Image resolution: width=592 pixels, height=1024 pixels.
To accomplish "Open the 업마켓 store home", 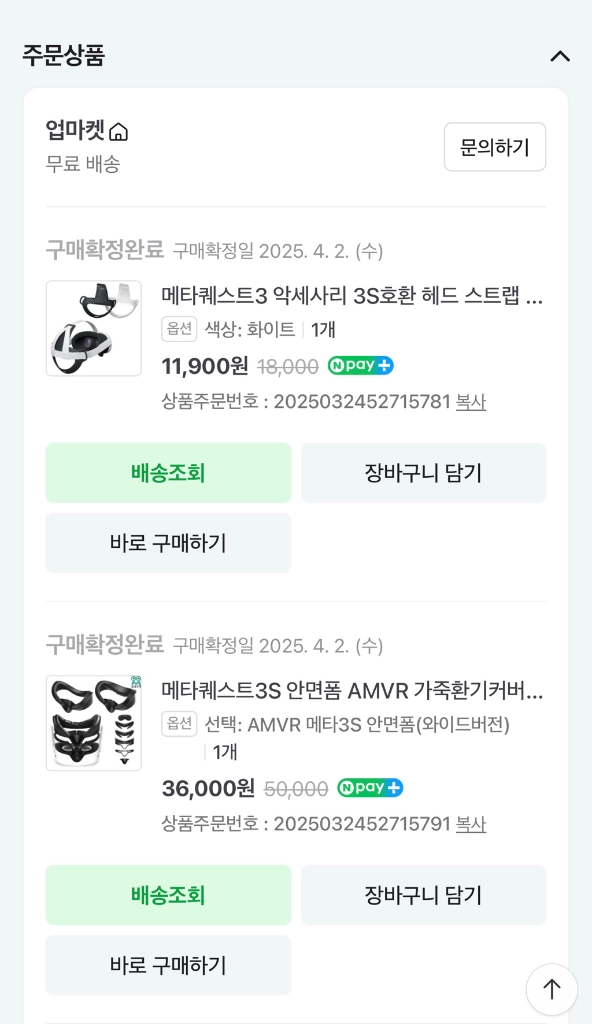I will point(87,131).
